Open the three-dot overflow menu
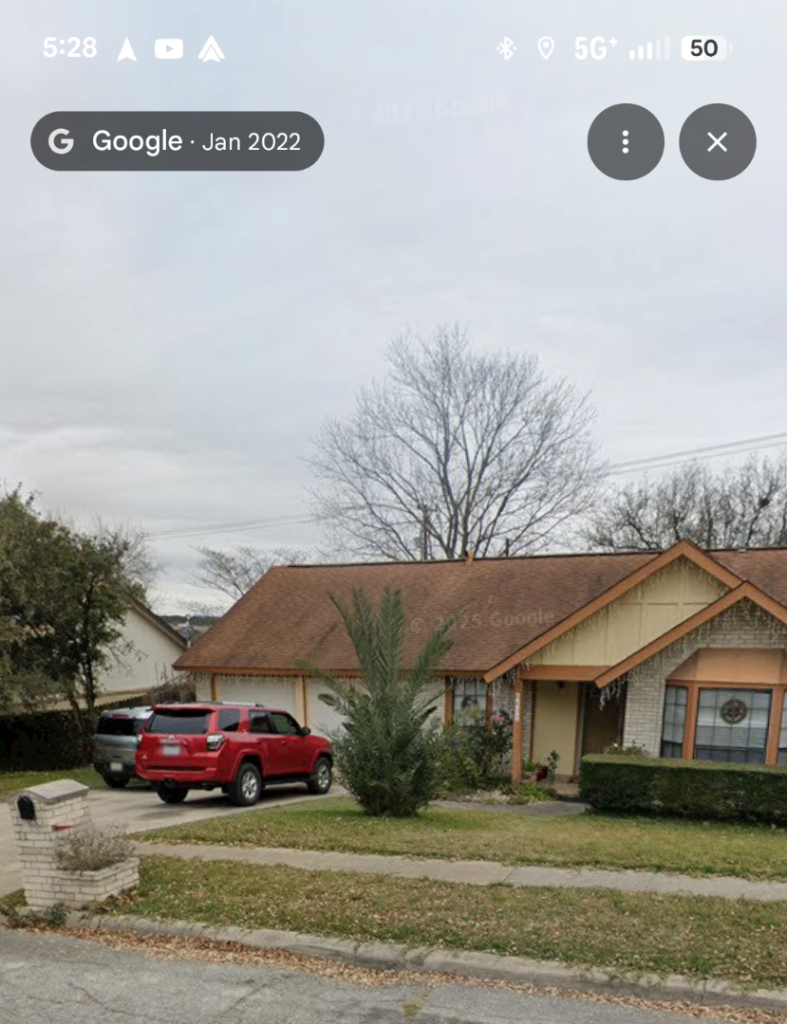Viewport: 787px width, 1024px height. click(x=625, y=142)
